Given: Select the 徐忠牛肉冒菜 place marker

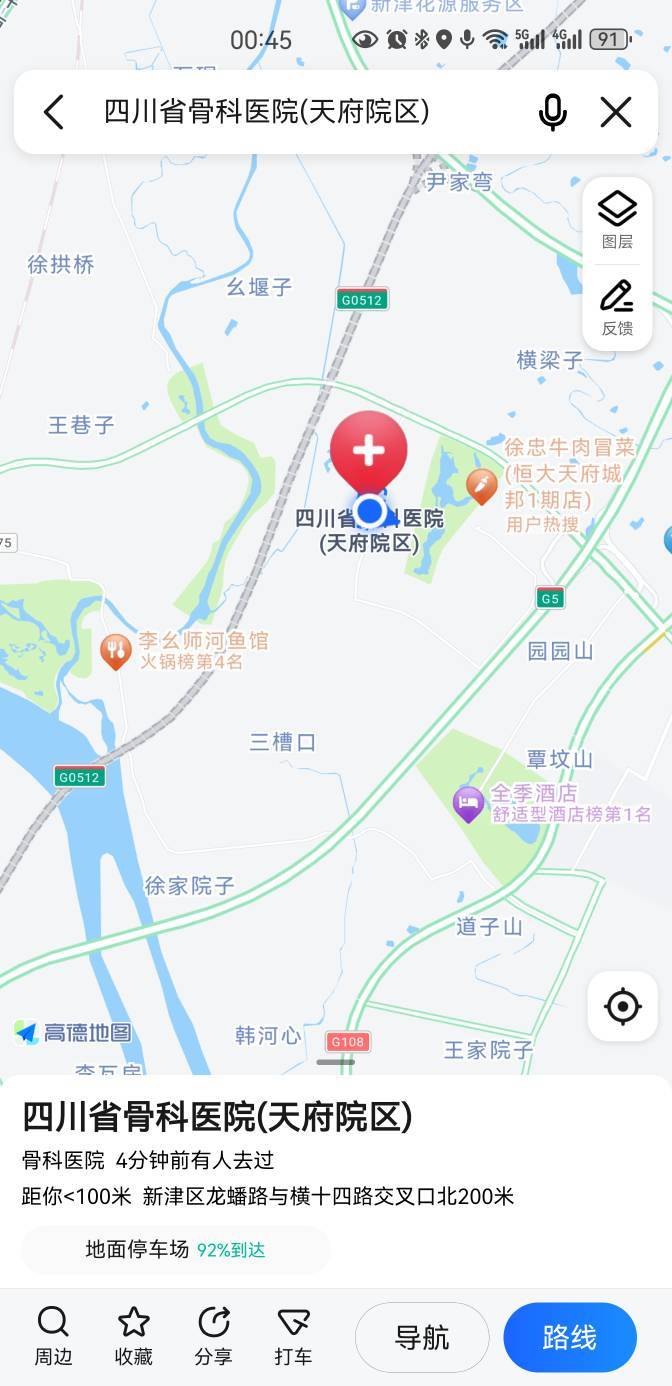Looking at the screenshot, I should point(482,486).
